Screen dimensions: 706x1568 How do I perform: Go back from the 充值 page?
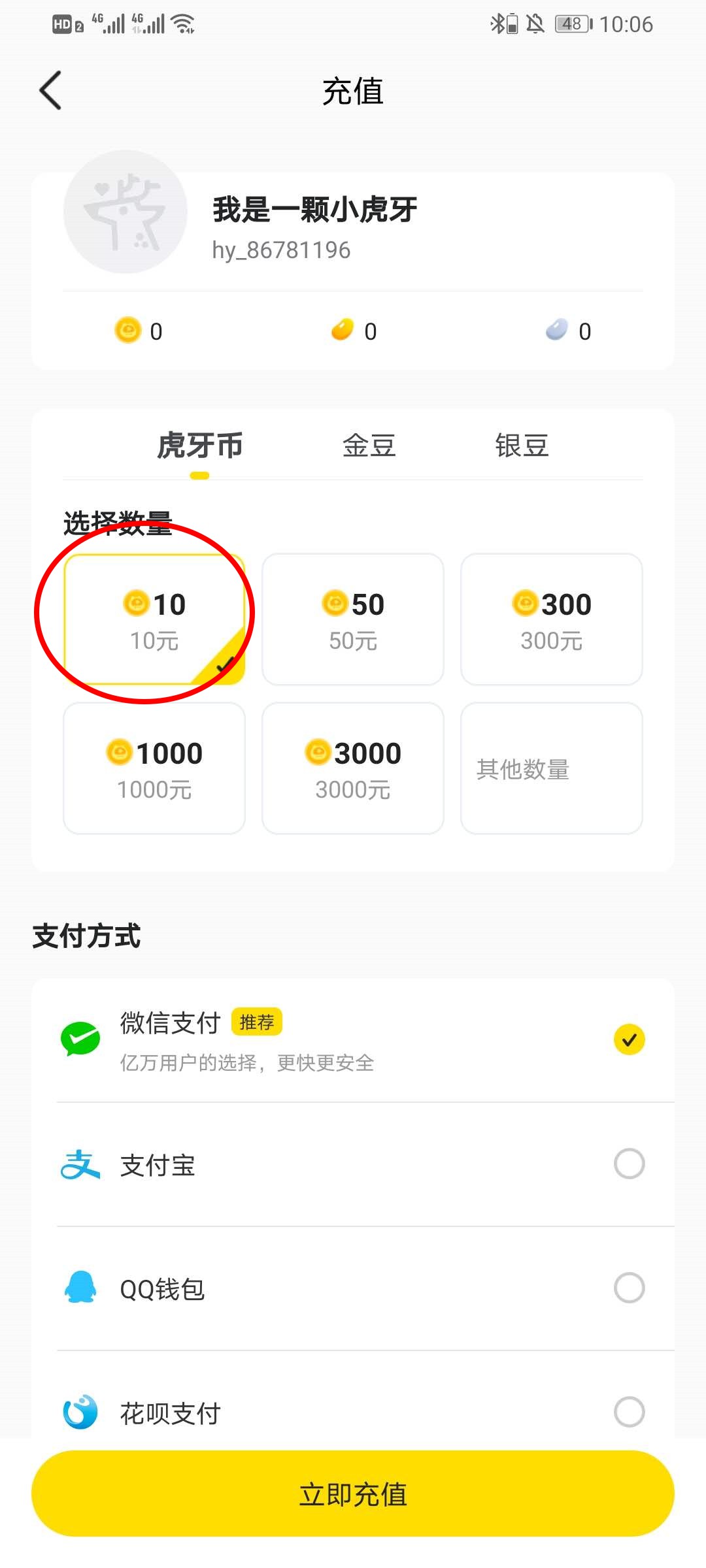tap(51, 91)
